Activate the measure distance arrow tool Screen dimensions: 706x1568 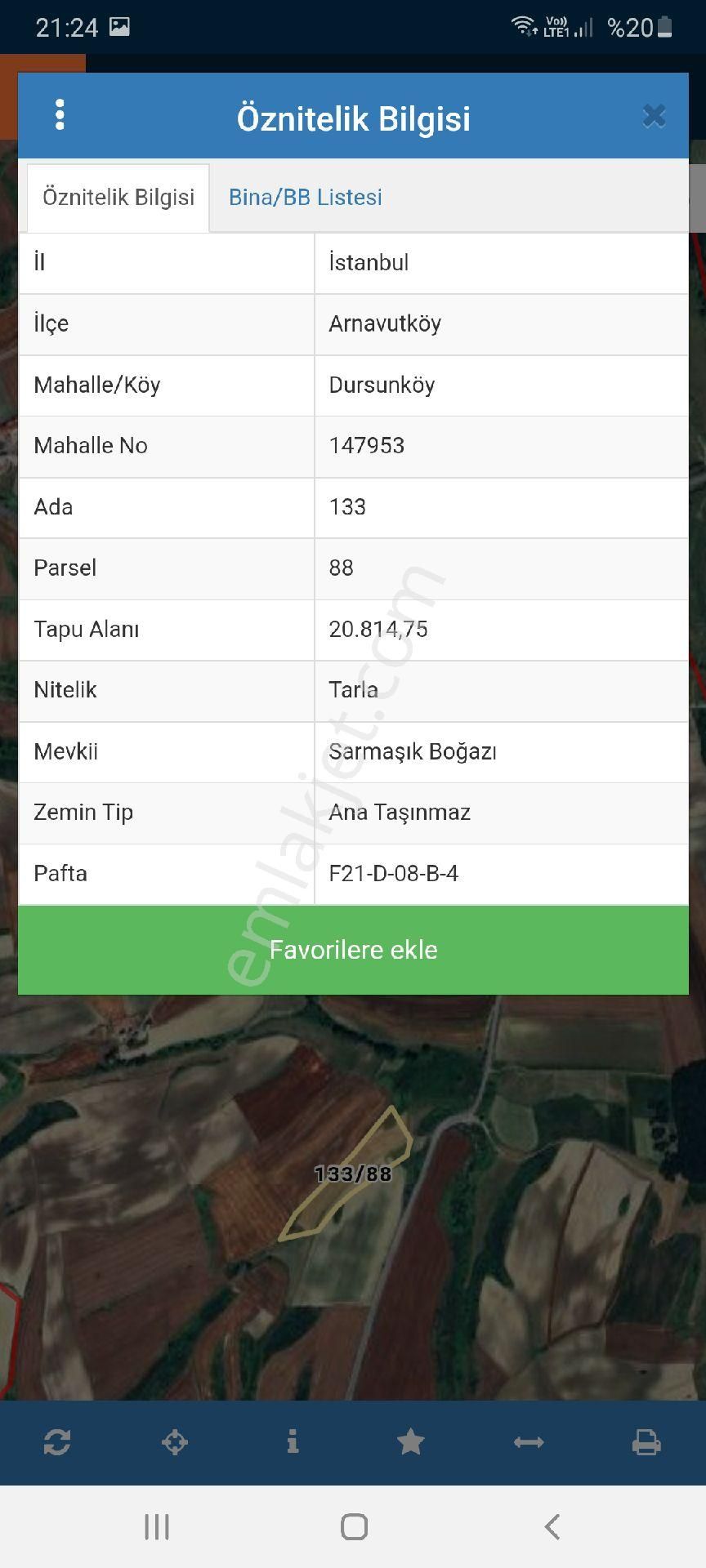tap(529, 1442)
